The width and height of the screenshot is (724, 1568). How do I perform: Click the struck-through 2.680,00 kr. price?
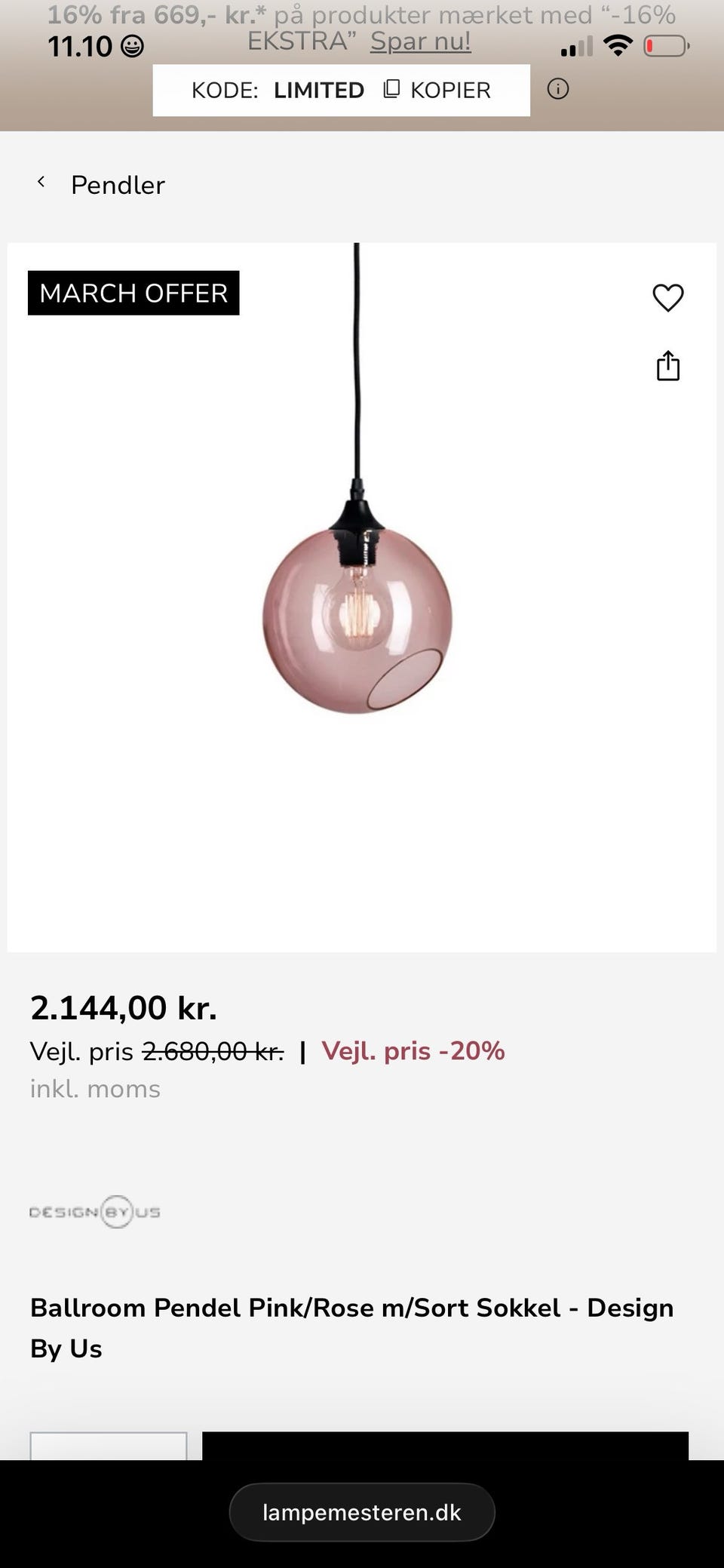pyautogui.click(x=212, y=1050)
